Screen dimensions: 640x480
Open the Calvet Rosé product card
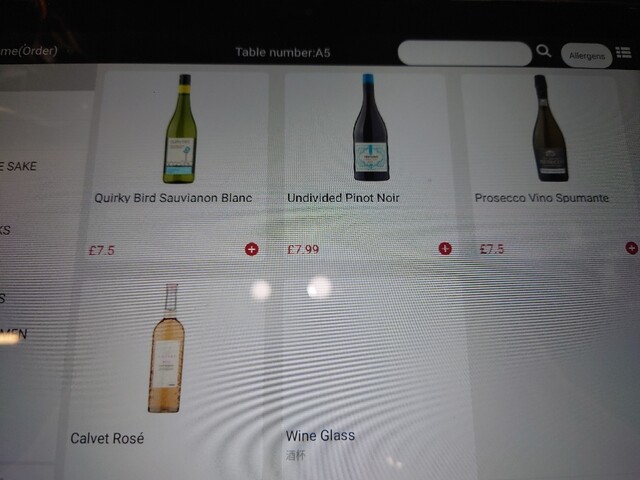pos(167,370)
